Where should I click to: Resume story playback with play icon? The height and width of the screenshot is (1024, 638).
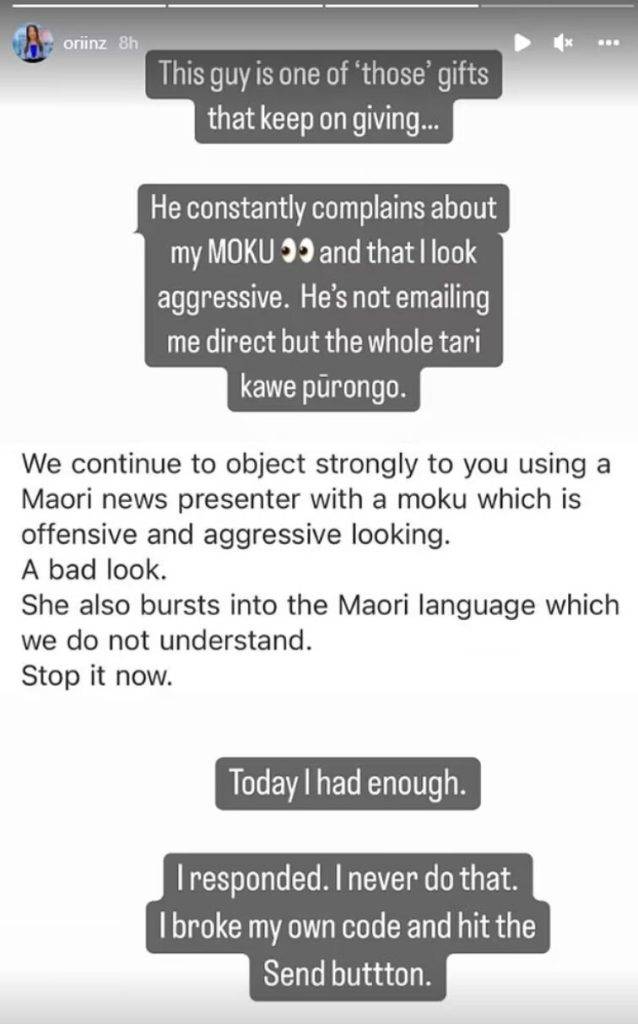[x=522, y=43]
